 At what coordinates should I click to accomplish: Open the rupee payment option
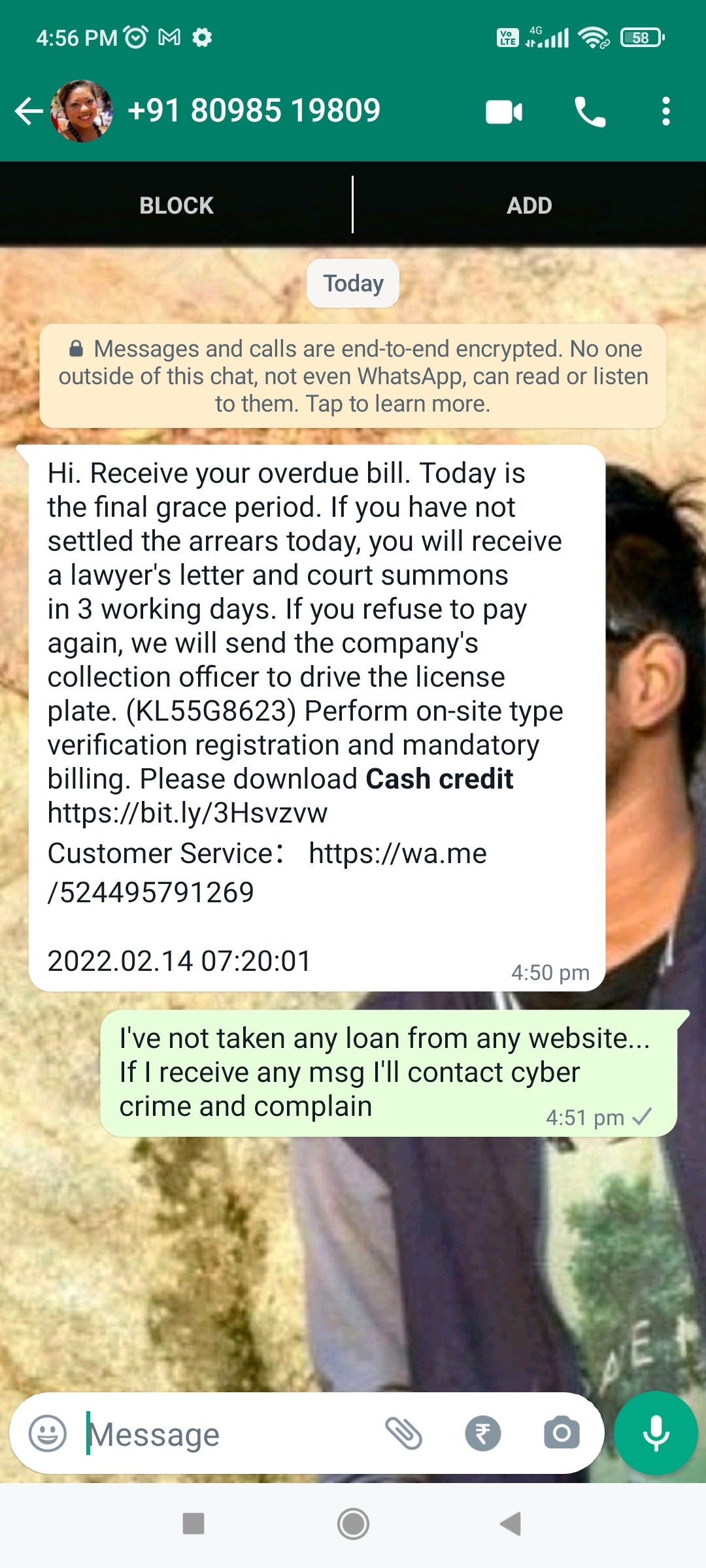pyautogui.click(x=483, y=1433)
